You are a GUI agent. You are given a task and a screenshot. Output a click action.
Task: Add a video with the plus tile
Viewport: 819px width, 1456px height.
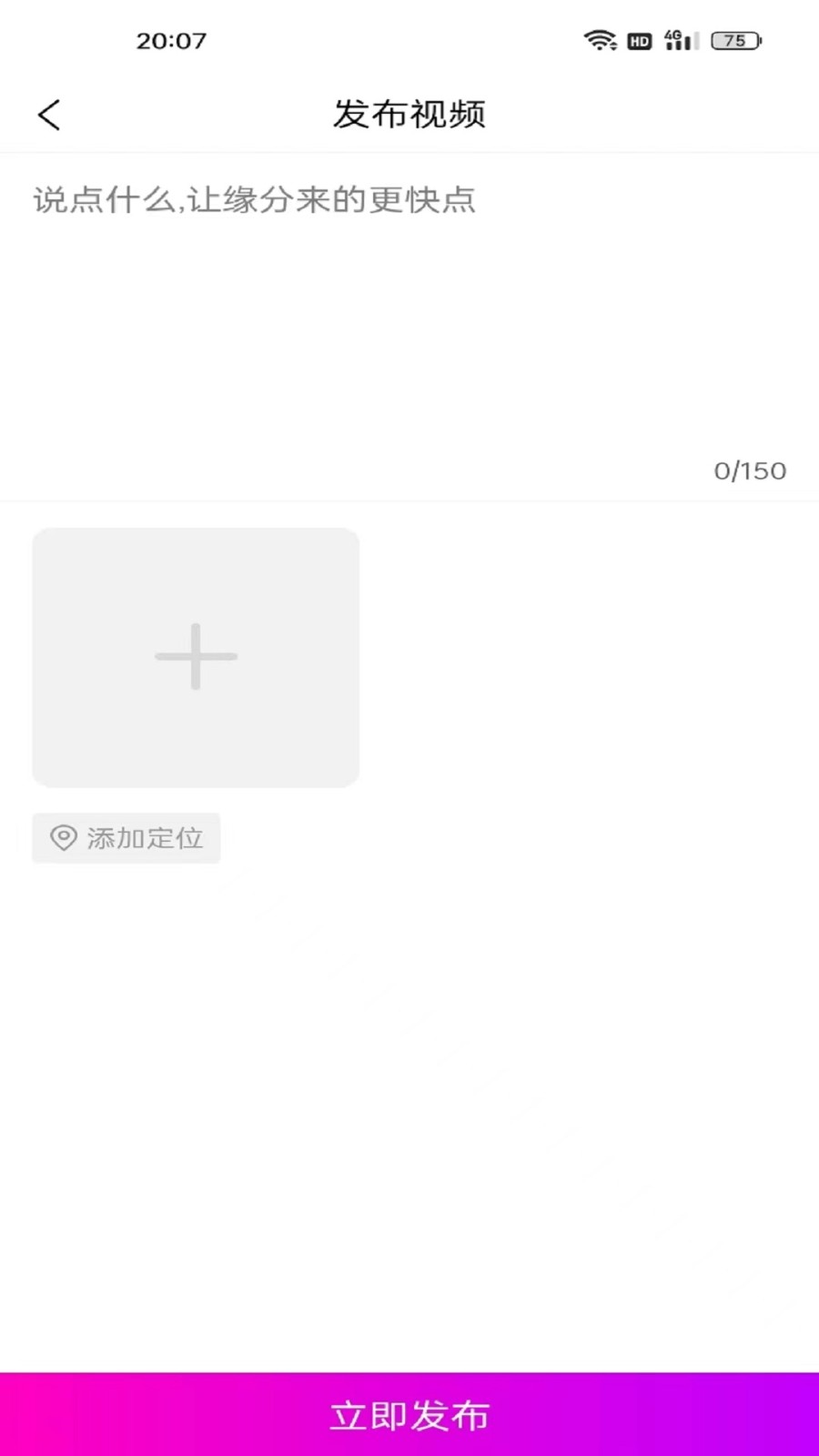pyautogui.click(x=196, y=657)
